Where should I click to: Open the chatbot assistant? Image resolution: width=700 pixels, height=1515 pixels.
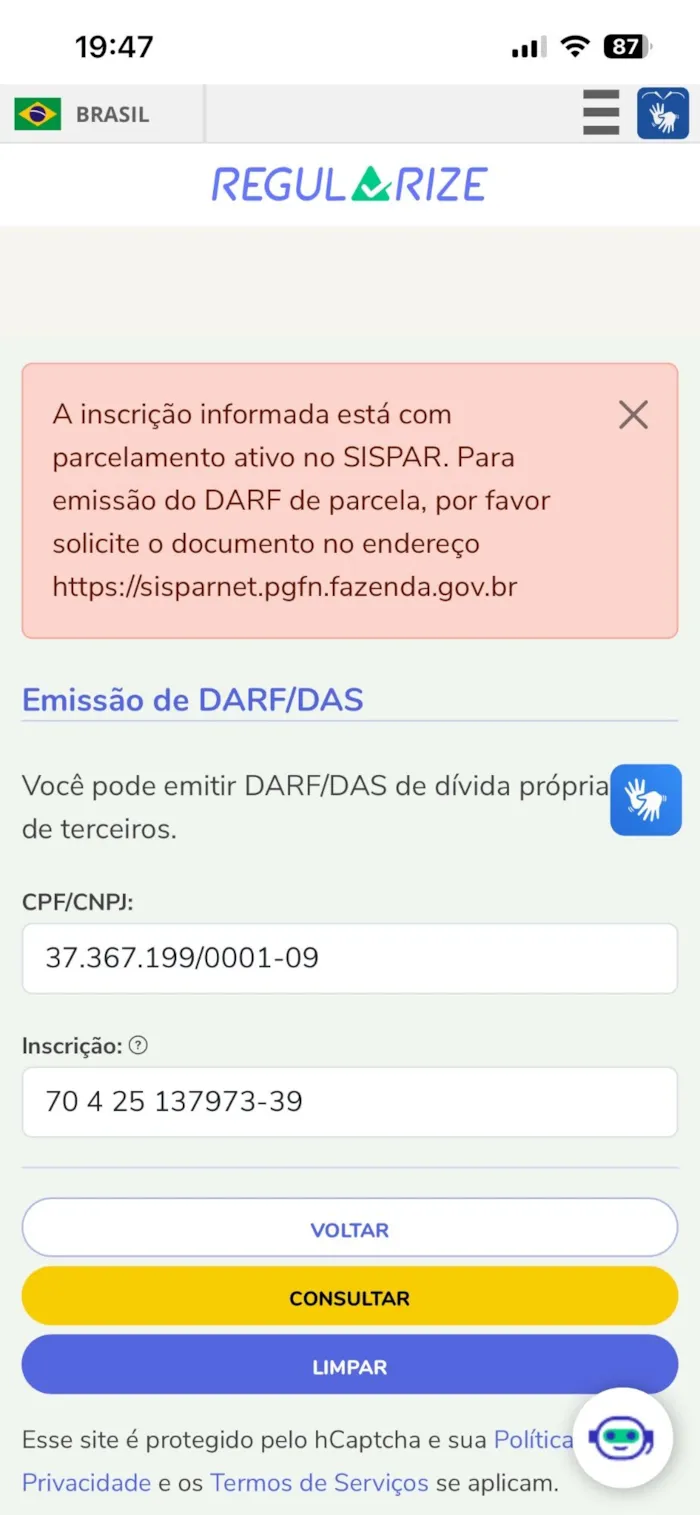pyautogui.click(x=621, y=1438)
